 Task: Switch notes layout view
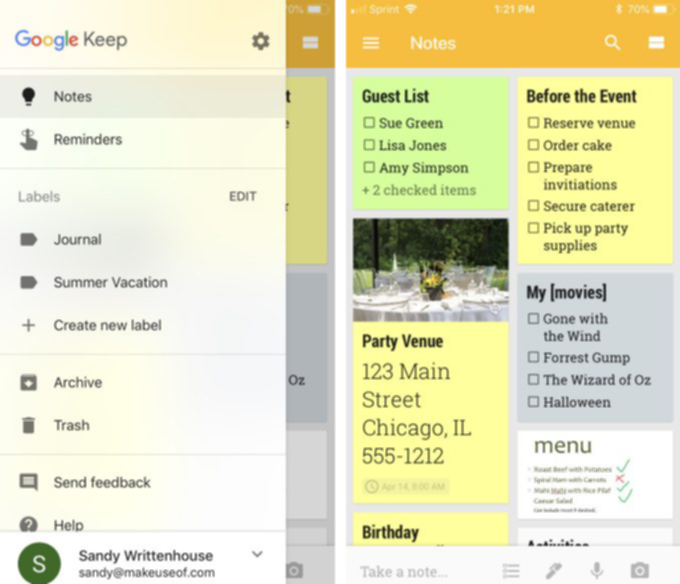(656, 43)
